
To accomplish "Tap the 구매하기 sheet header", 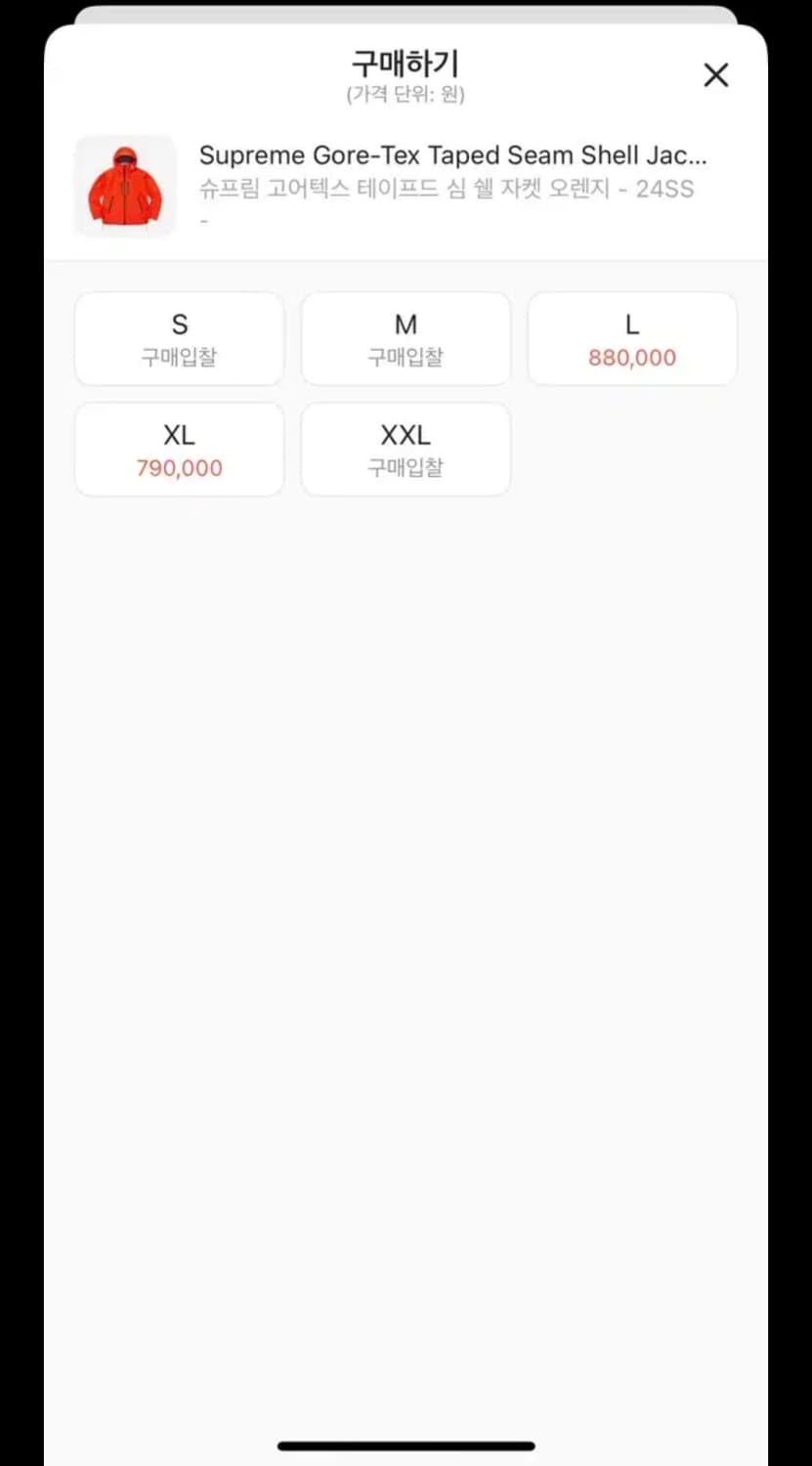I will click(x=406, y=63).
